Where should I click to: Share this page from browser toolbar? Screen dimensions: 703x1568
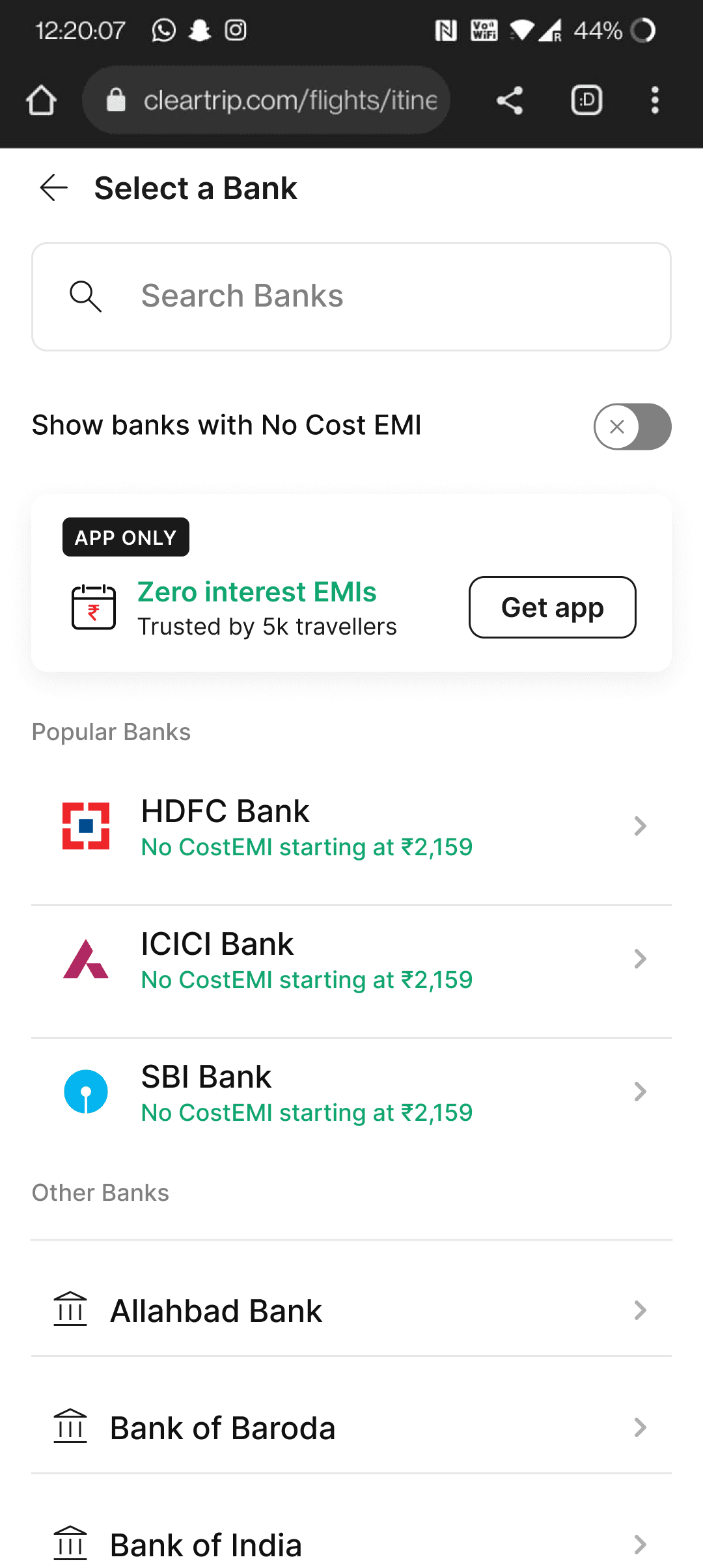[510, 100]
